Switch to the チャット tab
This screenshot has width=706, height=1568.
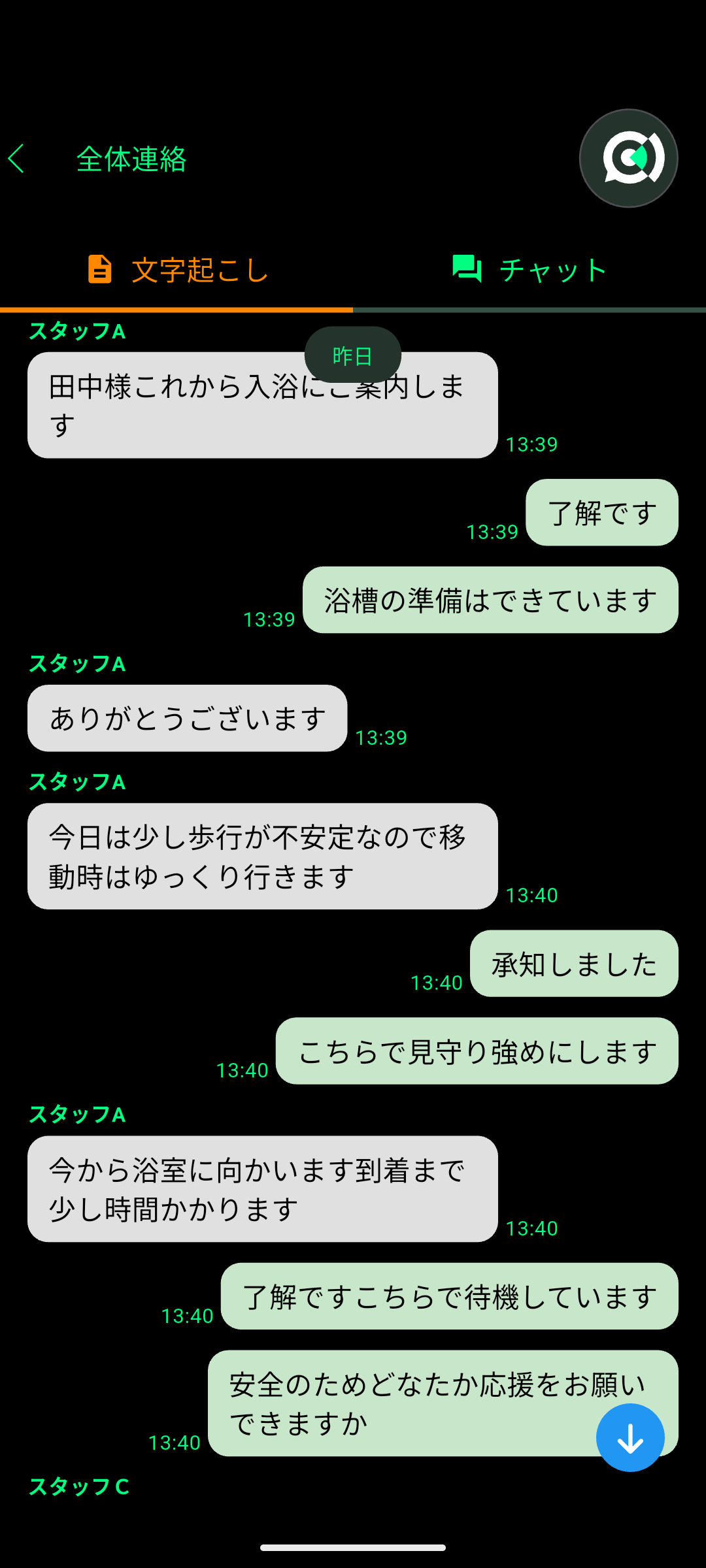click(x=529, y=270)
